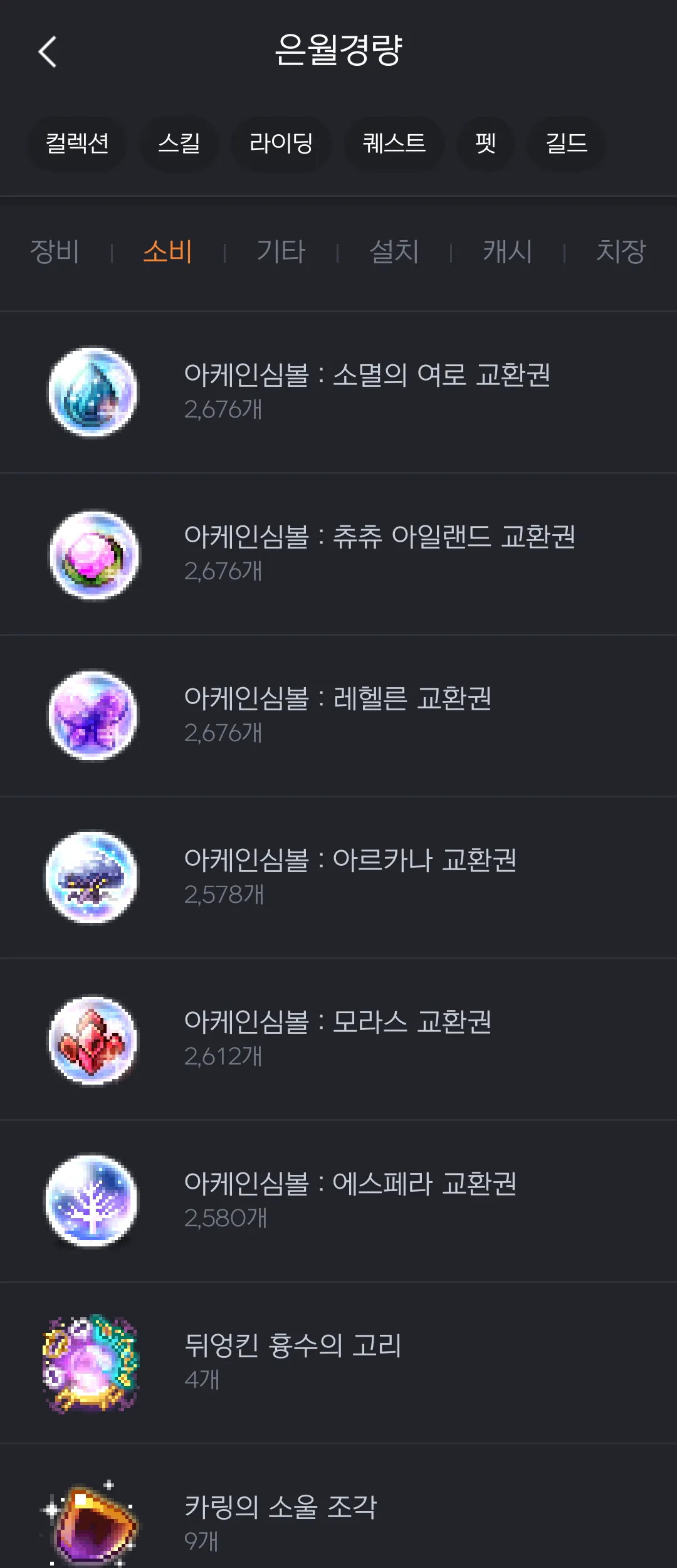This screenshot has width=677, height=1568.
Task: Open the 길드 section
Action: pyautogui.click(x=565, y=144)
